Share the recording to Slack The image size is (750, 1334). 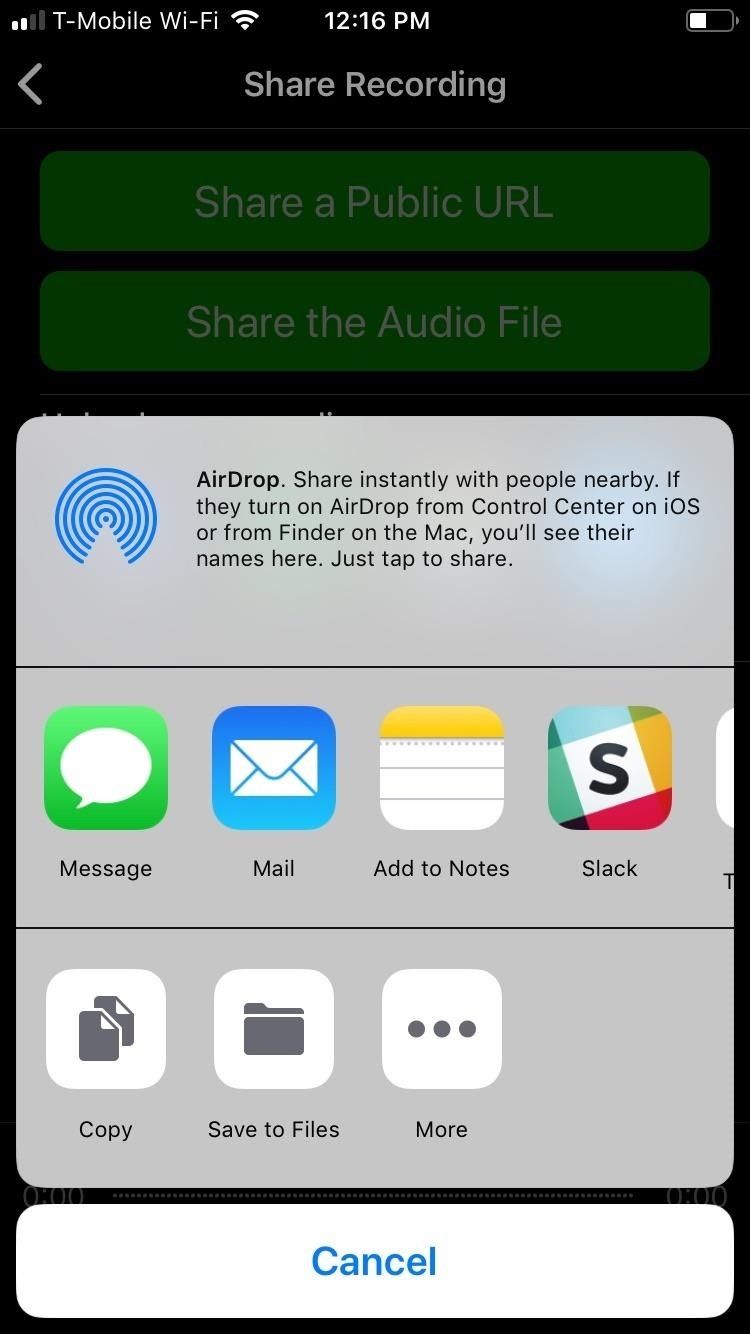click(610, 768)
